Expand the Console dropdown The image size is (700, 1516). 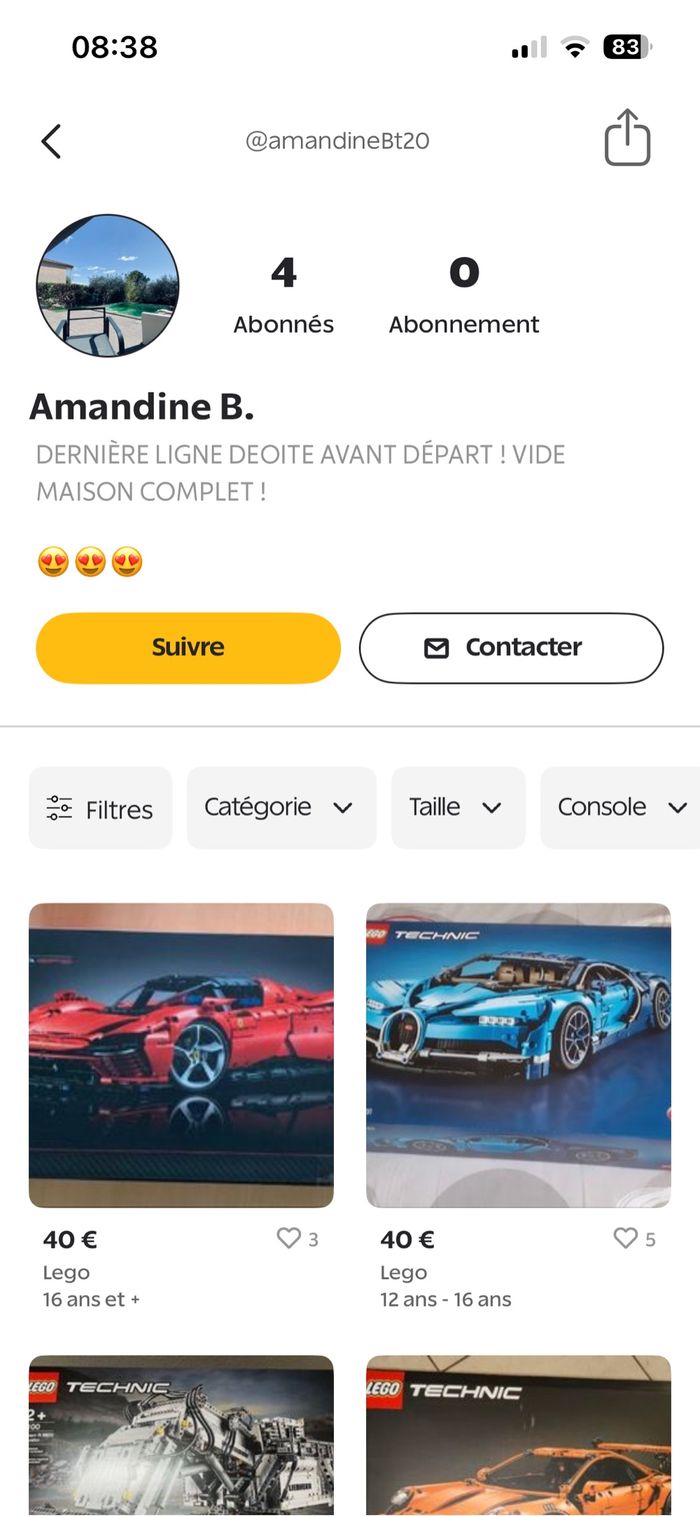click(621, 808)
